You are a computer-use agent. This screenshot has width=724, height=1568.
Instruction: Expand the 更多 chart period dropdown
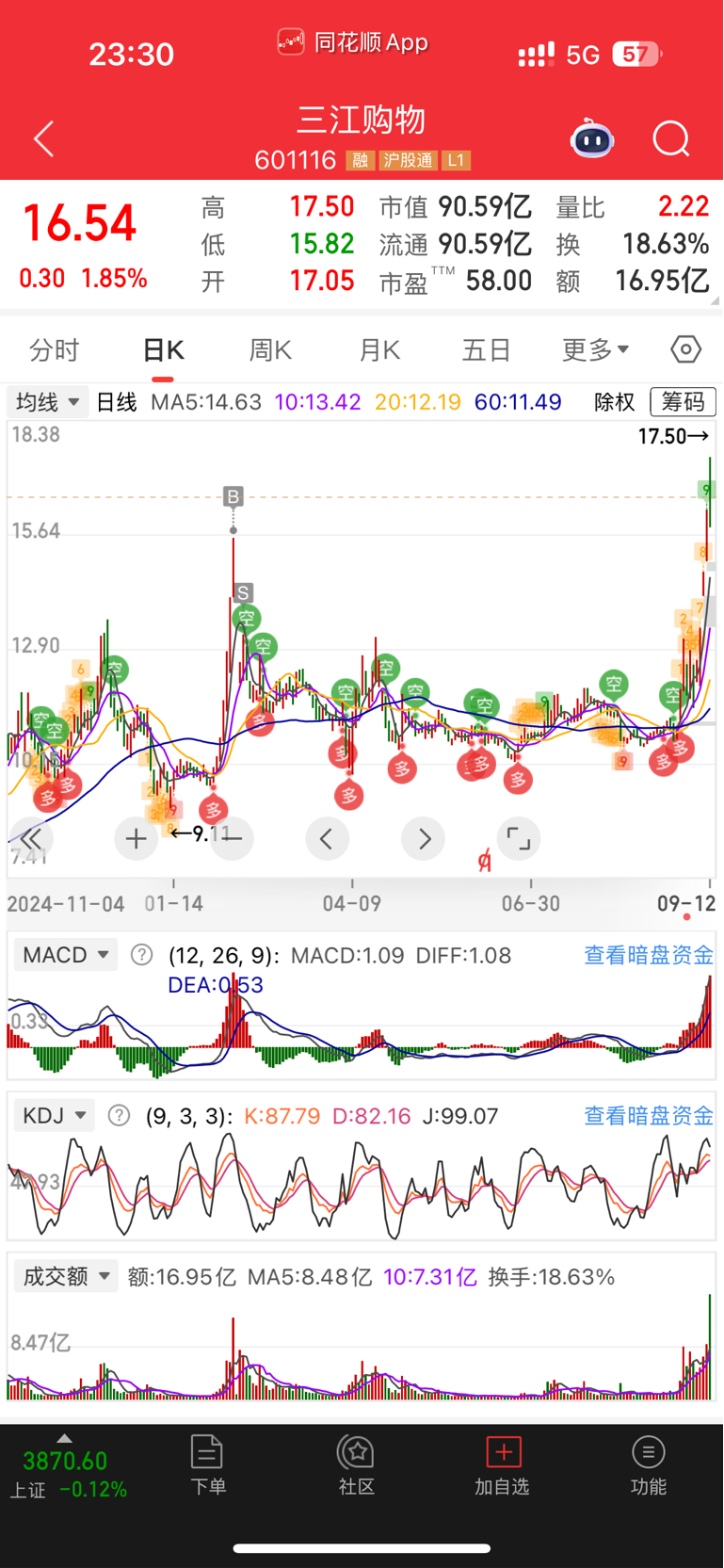tap(595, 350)
